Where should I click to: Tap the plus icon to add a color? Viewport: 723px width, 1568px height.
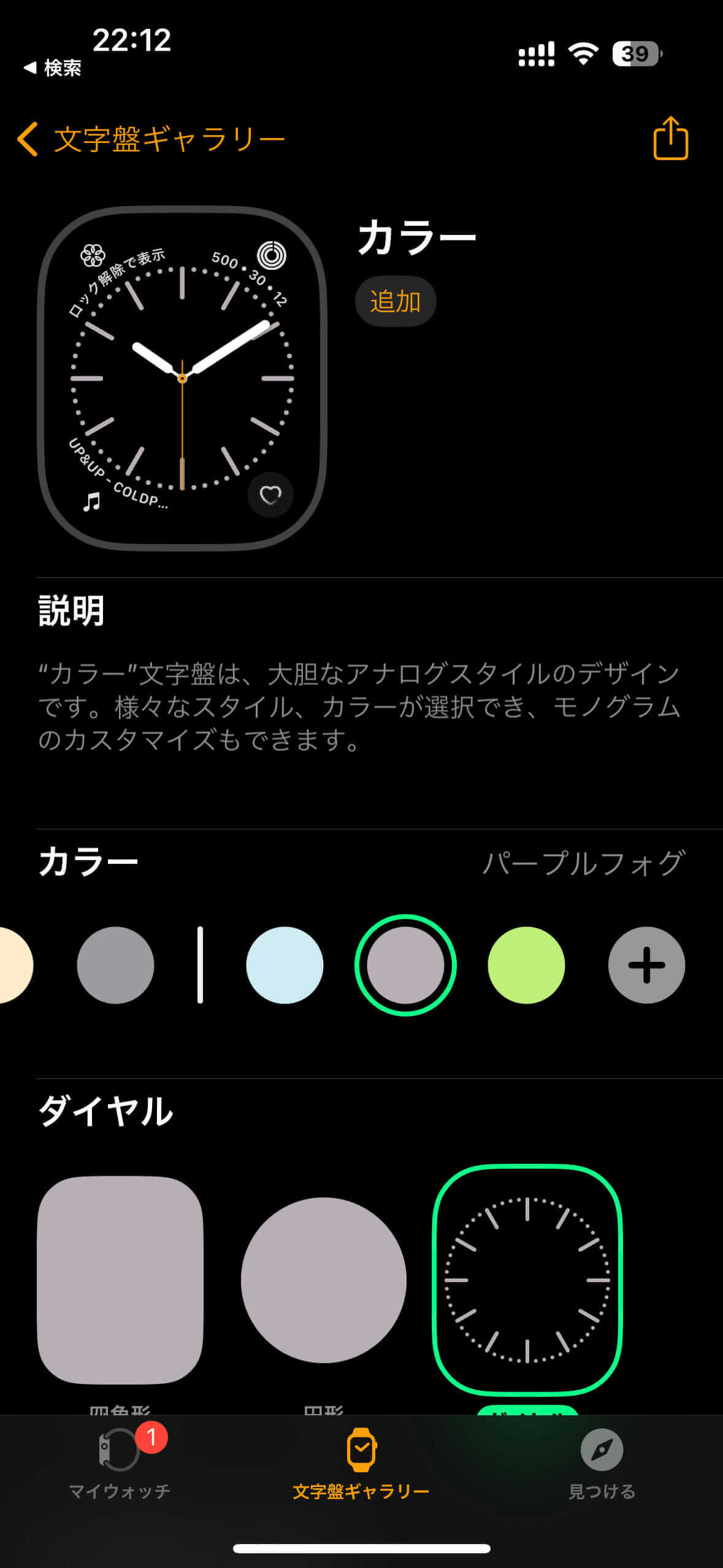(x=646, y=964)
